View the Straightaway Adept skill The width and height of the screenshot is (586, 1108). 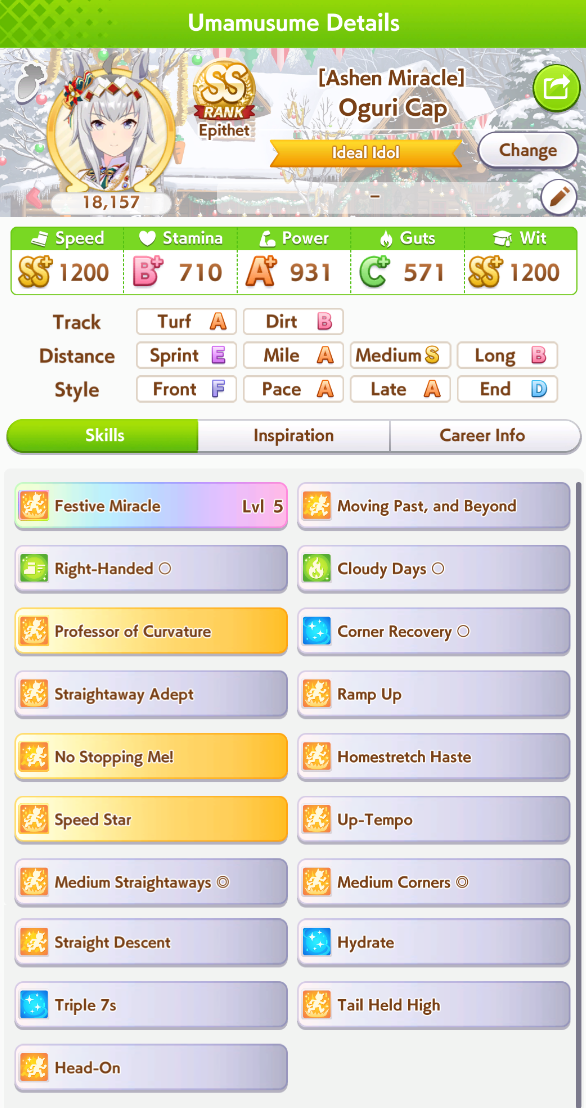point(151,694)
